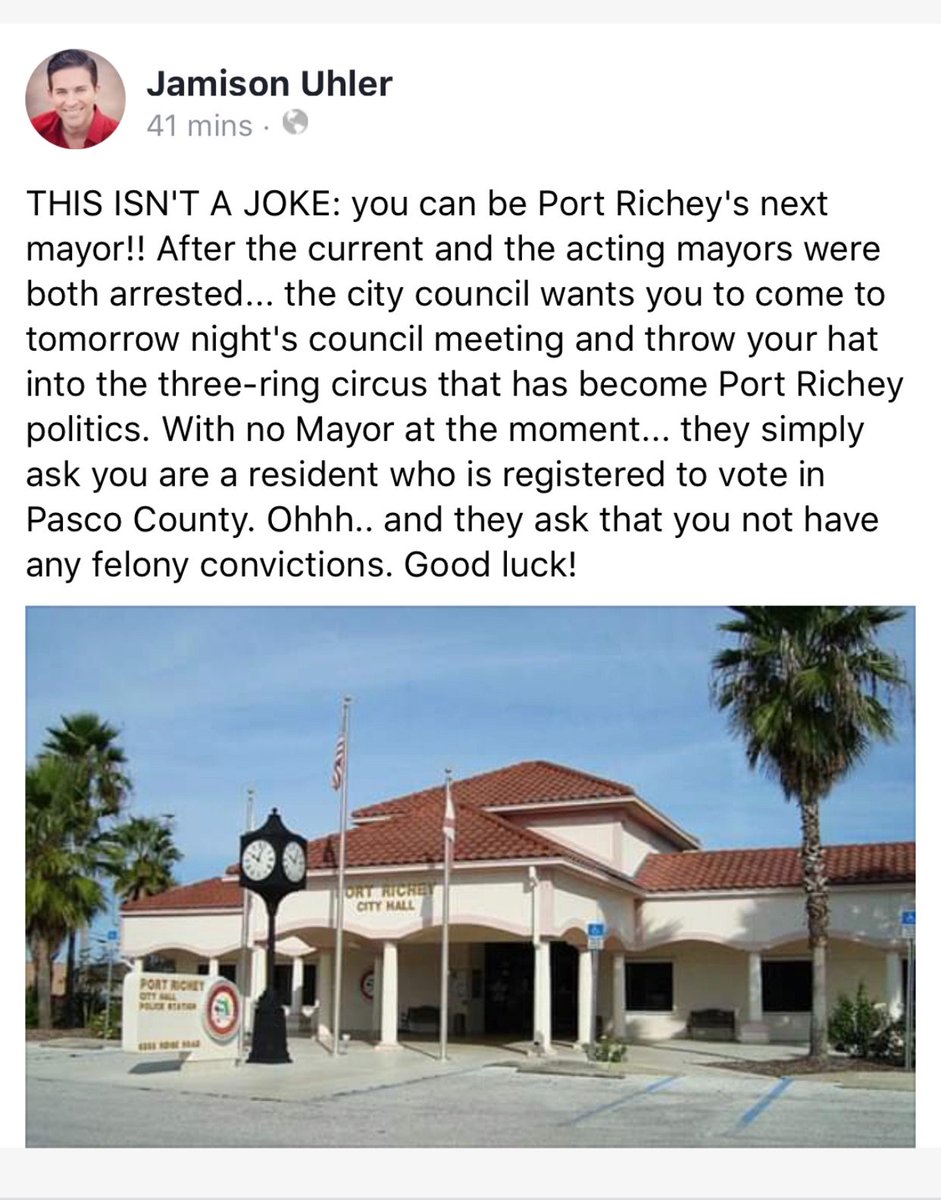Open Jamison Uhler's profile picture
The width and height of the screenshot is (941, 1200).
(x=75, y=99)
